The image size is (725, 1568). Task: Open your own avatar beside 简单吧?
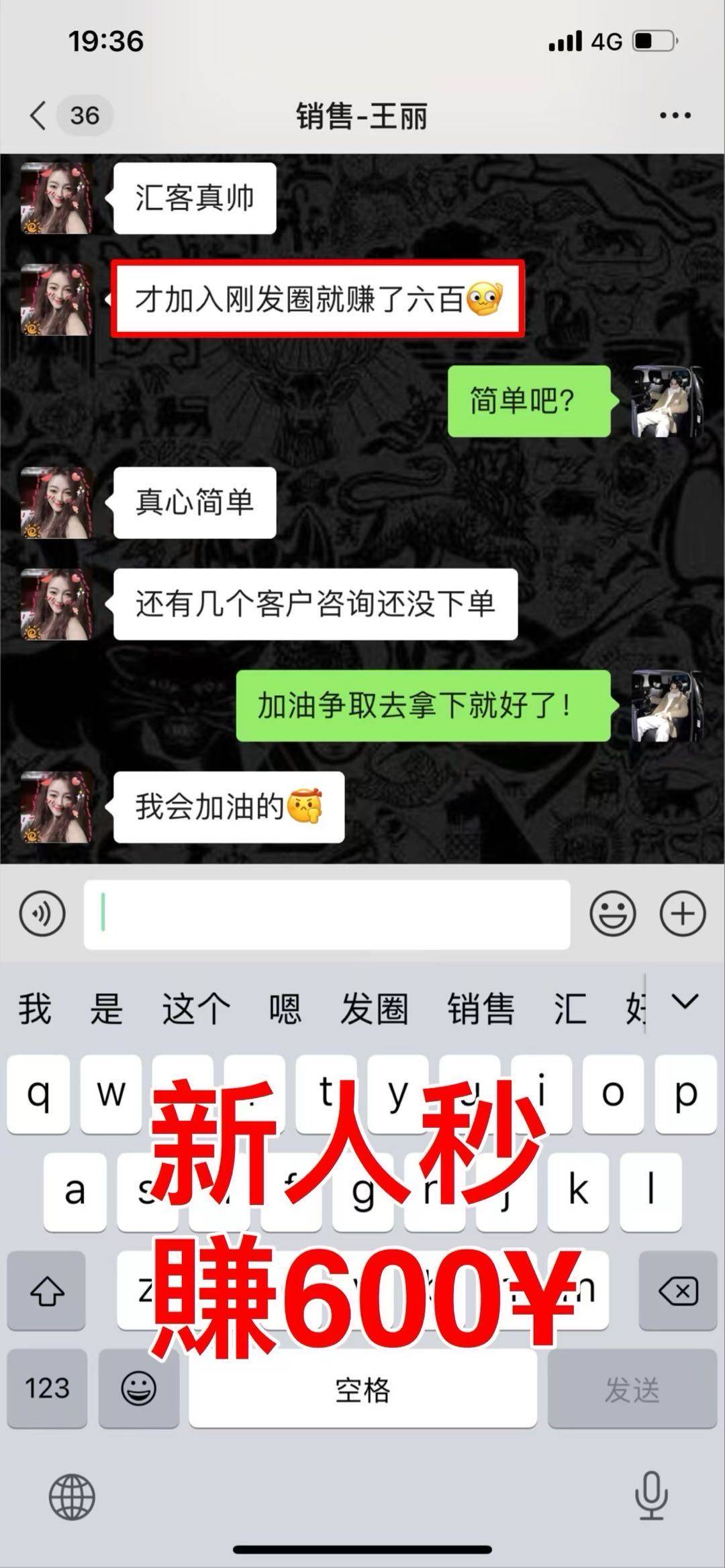[x=667, y=401]
